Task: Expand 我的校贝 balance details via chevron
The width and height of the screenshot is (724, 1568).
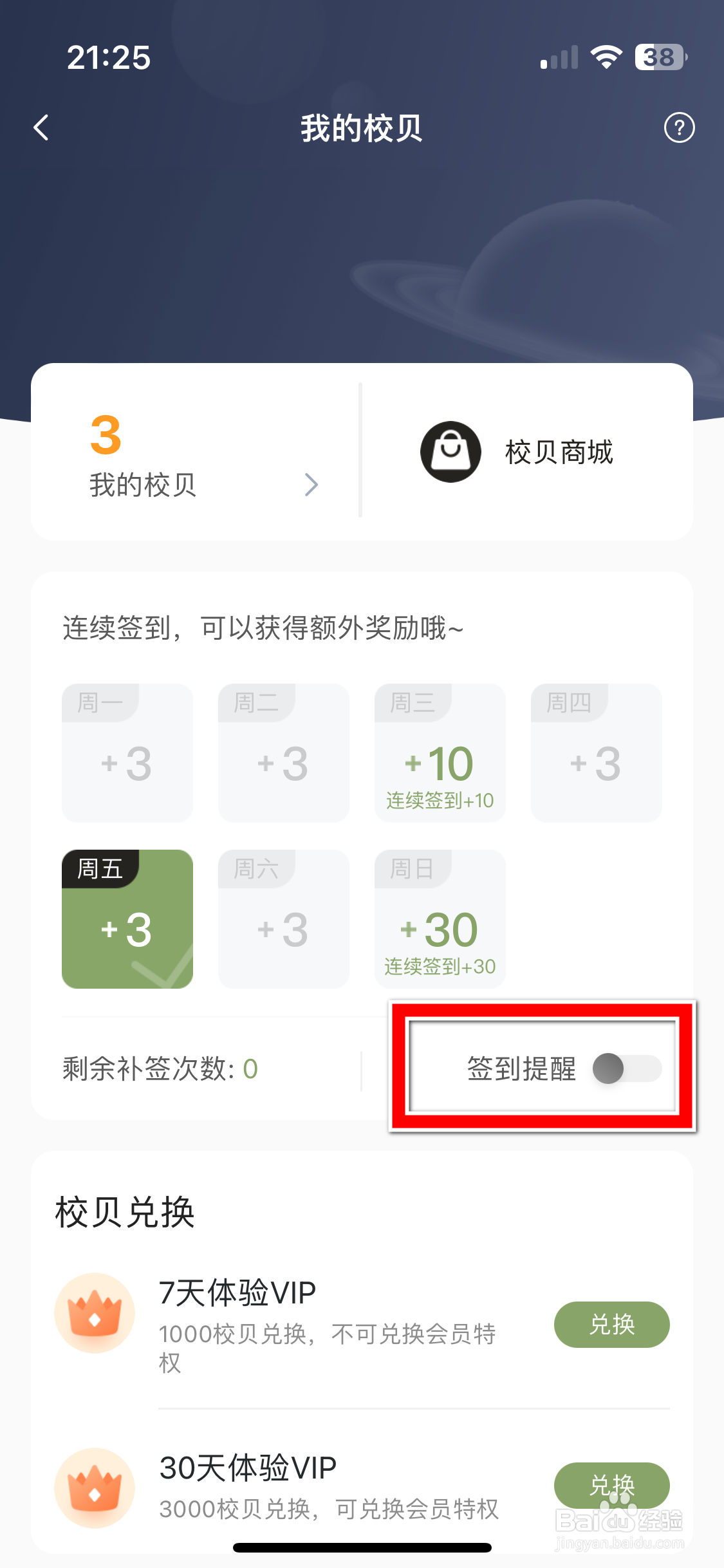Action: 311,484
